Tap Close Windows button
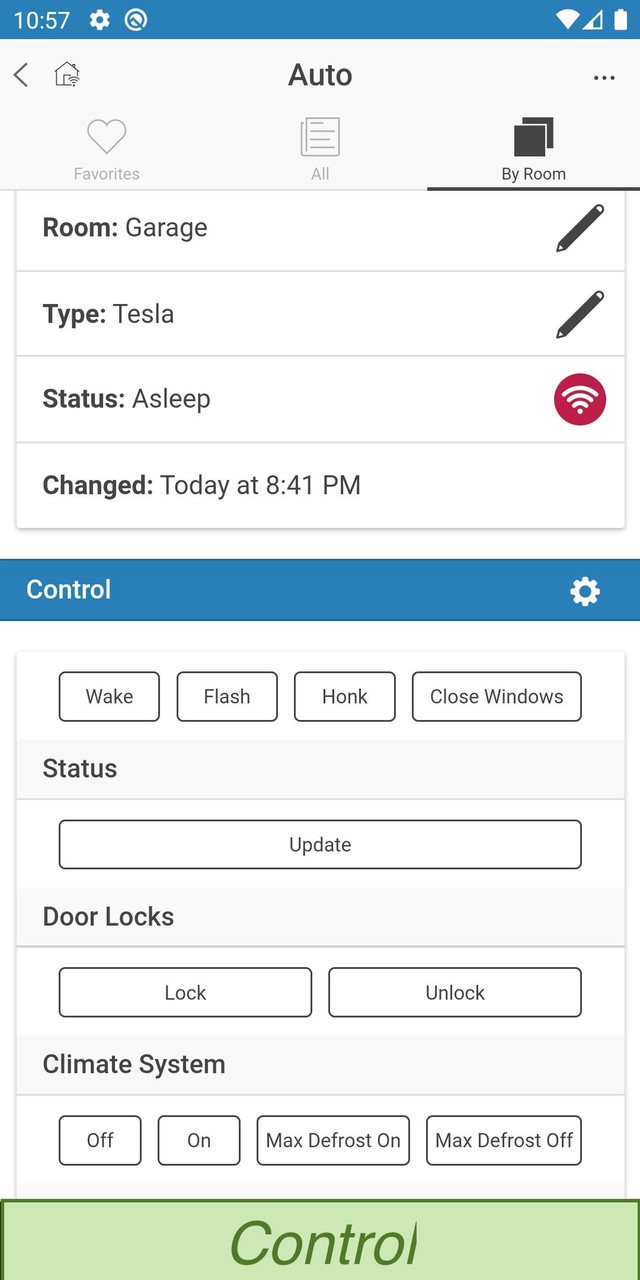640x1280 pixels. [x=496, y=697]
